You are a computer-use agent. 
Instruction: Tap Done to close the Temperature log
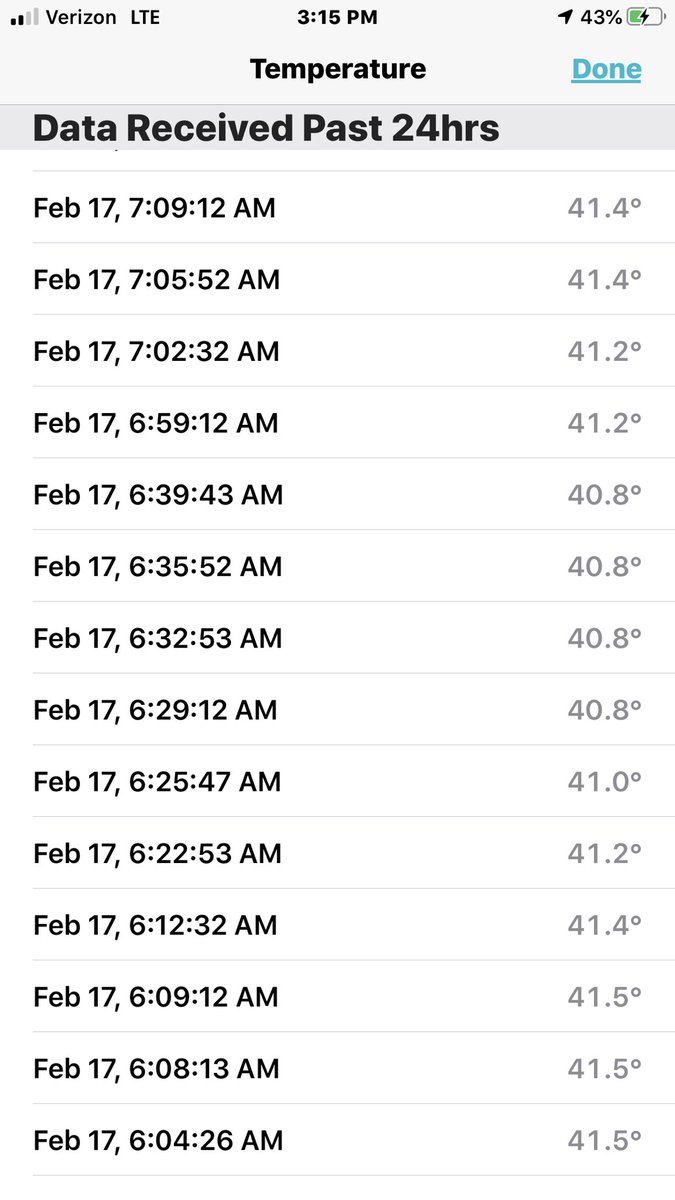606,69
